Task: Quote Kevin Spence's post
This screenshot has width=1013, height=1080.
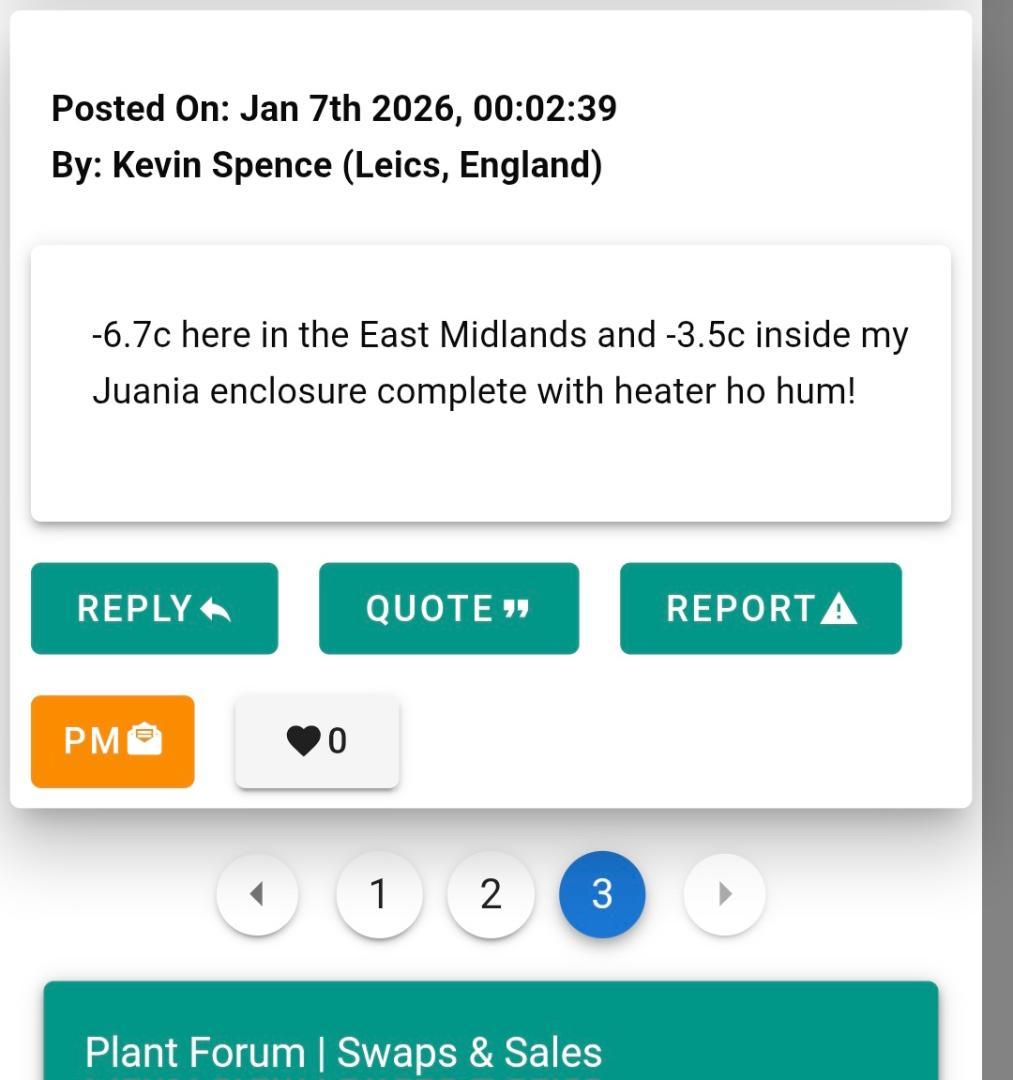Action: point(448,608)
